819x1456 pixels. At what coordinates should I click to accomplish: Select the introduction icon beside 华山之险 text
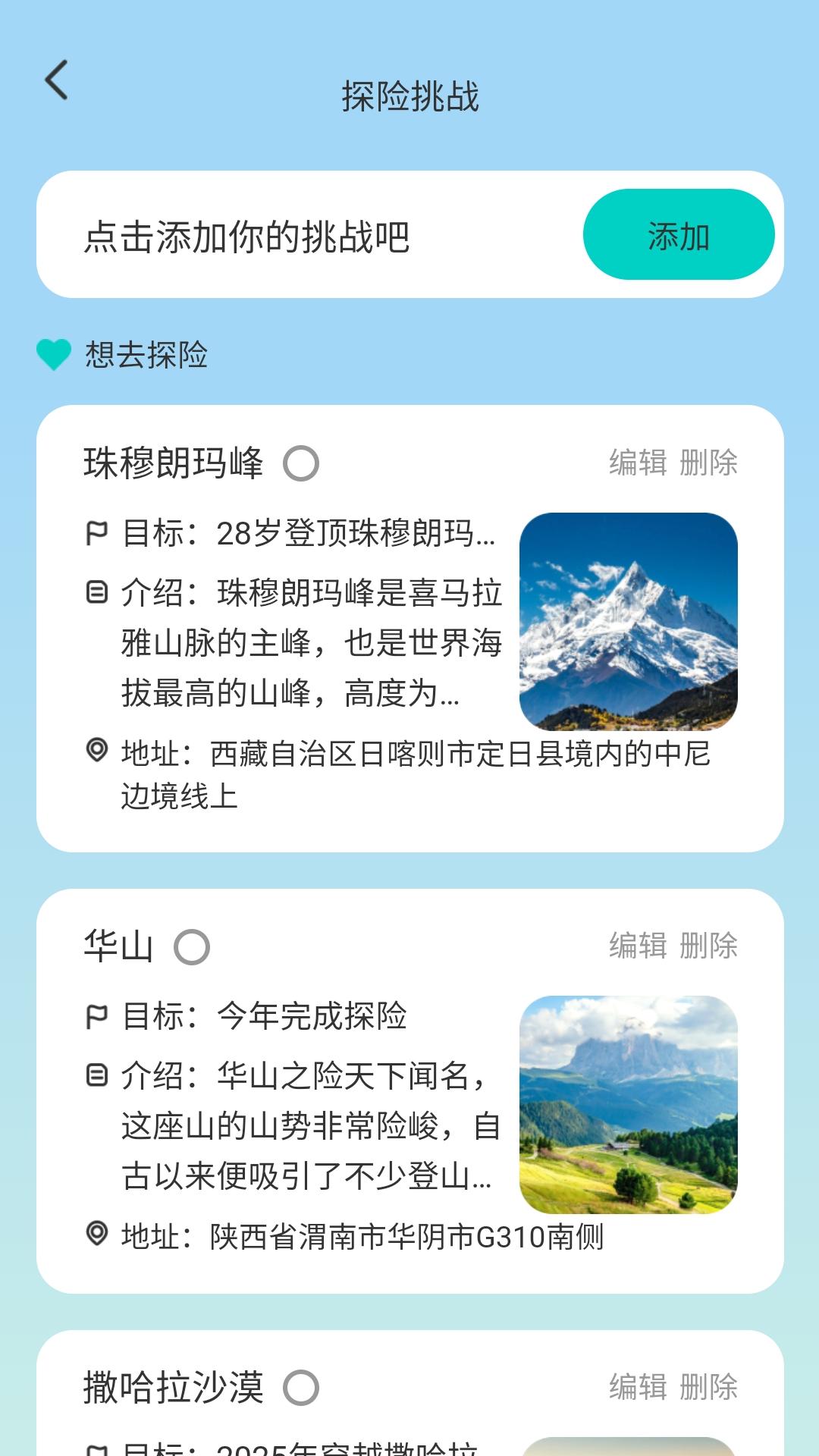coord(99,1073)
